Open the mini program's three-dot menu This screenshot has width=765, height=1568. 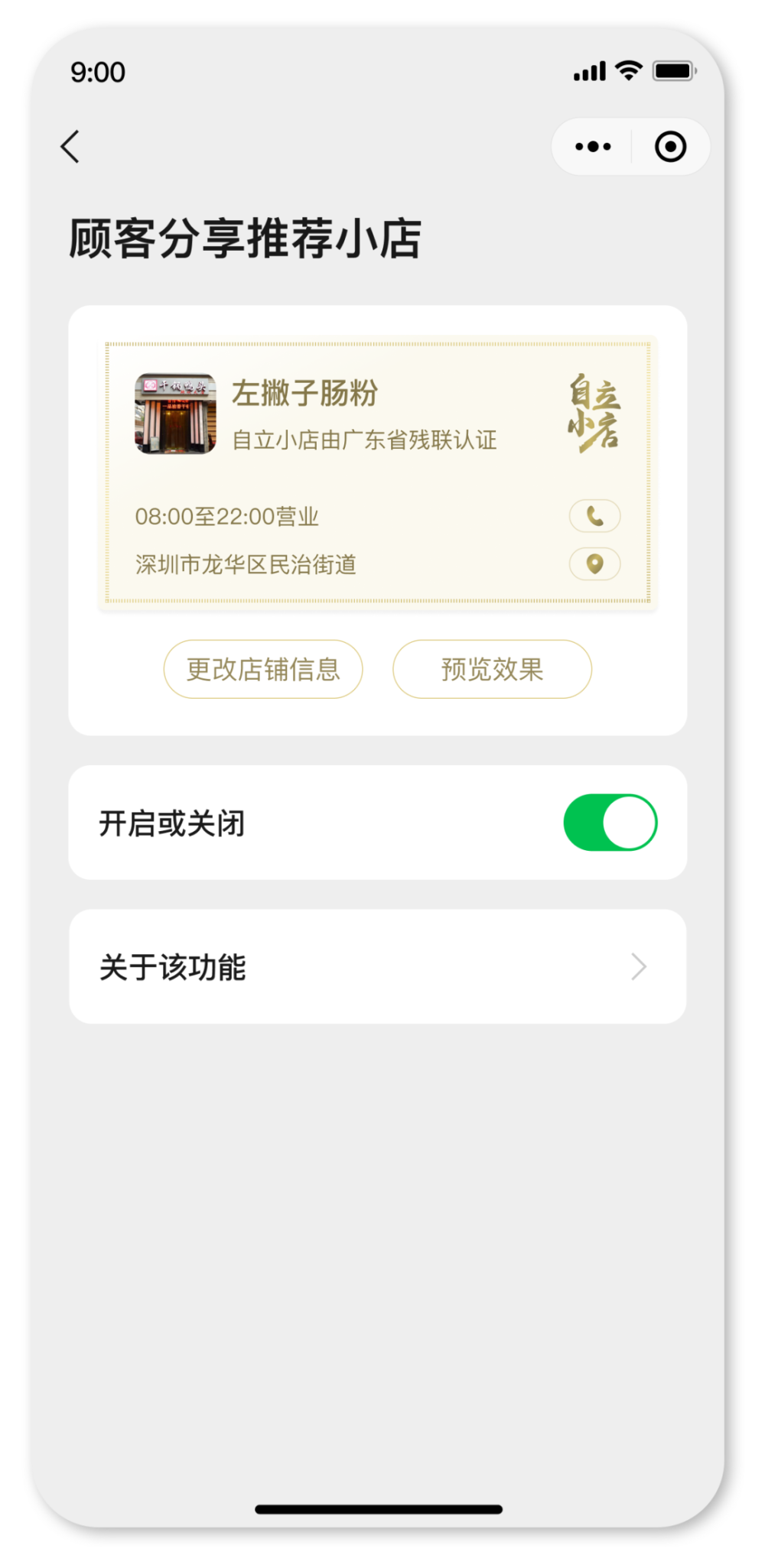(593, 147)
